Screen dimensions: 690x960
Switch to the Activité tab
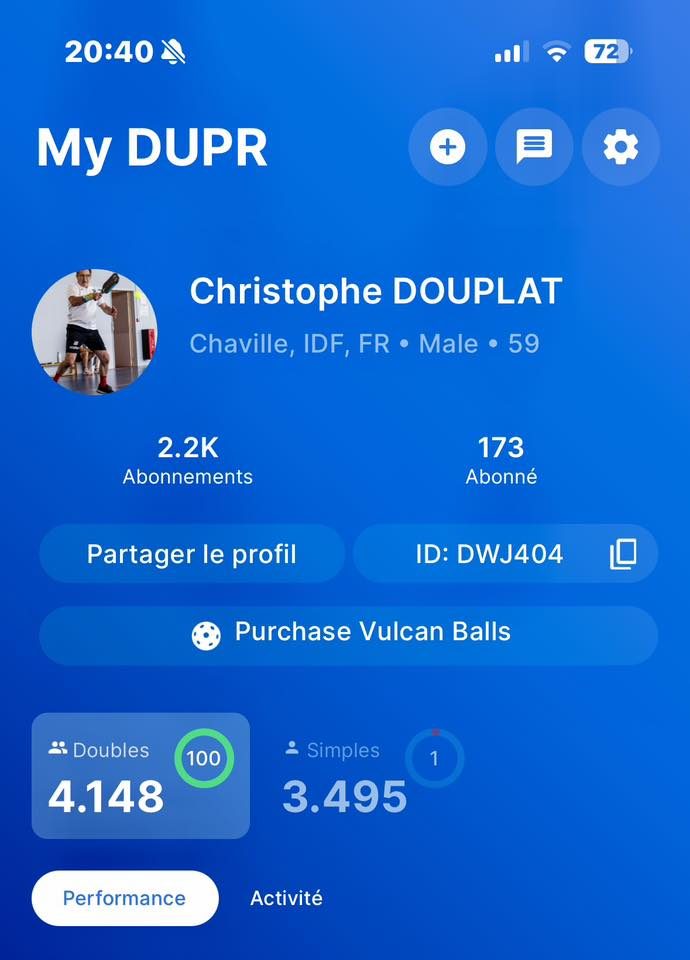[286, 898]
